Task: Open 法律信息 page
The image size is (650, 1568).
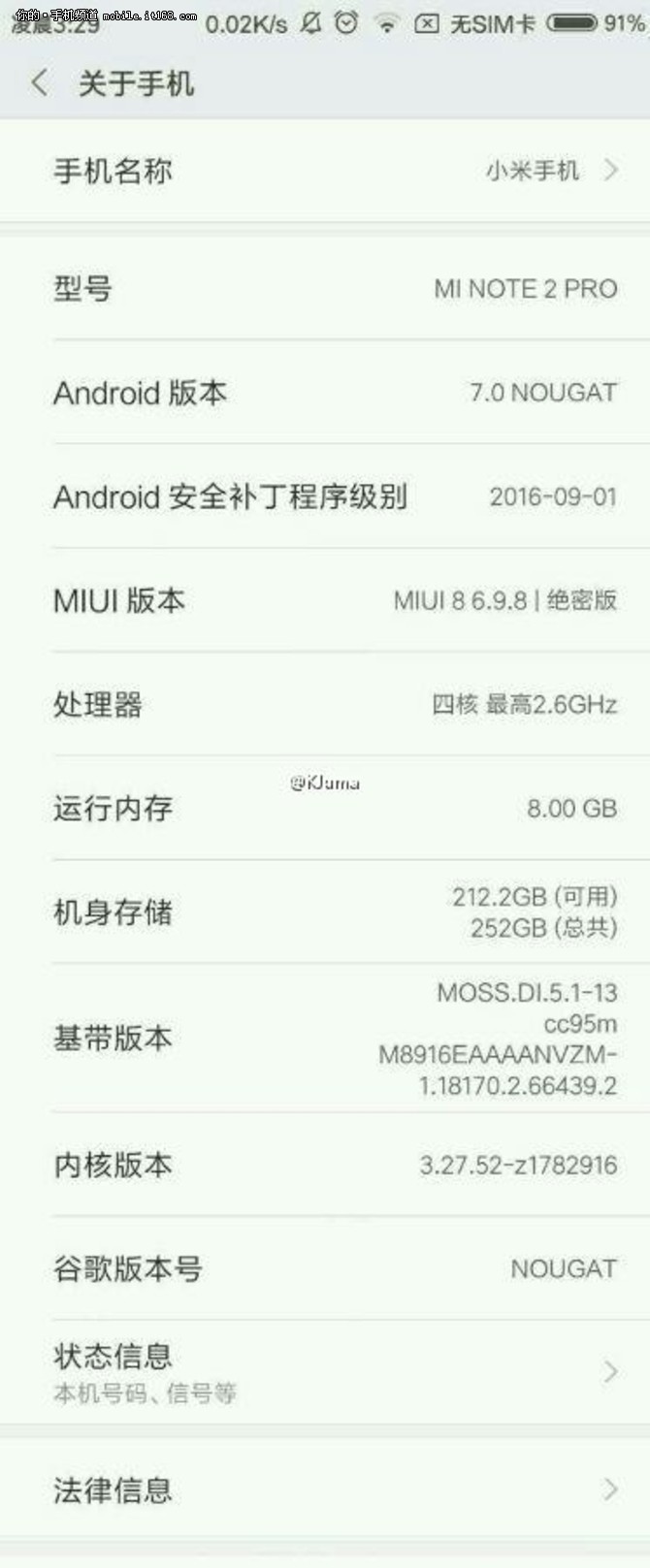Action: (x=325, y=1488)
